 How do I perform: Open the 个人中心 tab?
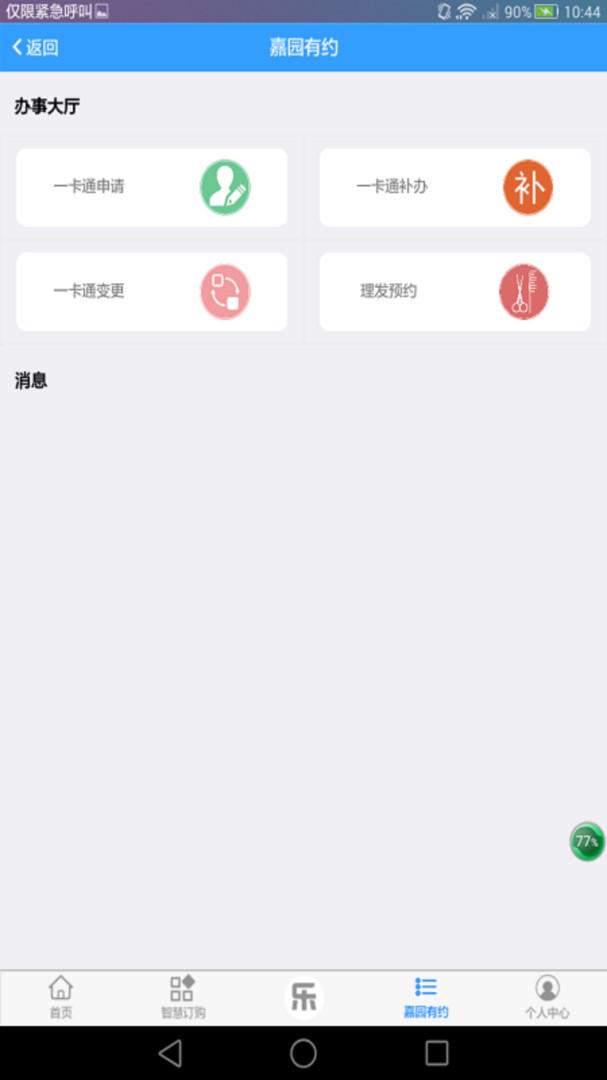(x=547, y=997)
